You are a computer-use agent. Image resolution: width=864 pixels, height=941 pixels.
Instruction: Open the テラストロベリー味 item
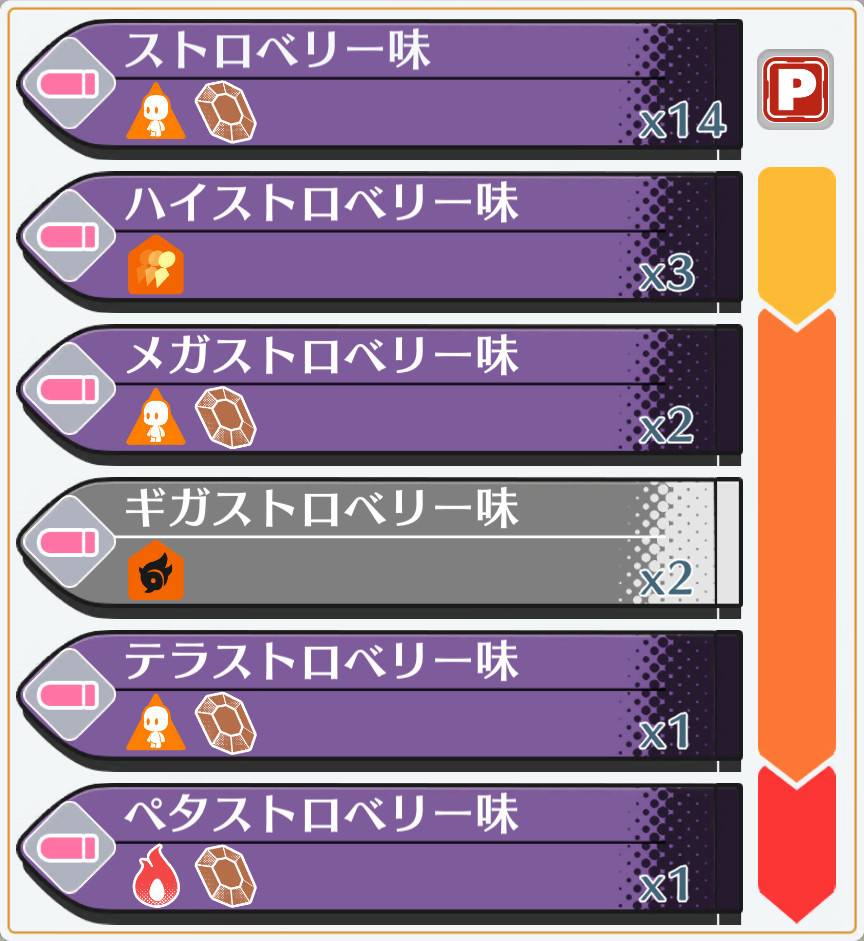pyautogui.click(x=380, y=697)
